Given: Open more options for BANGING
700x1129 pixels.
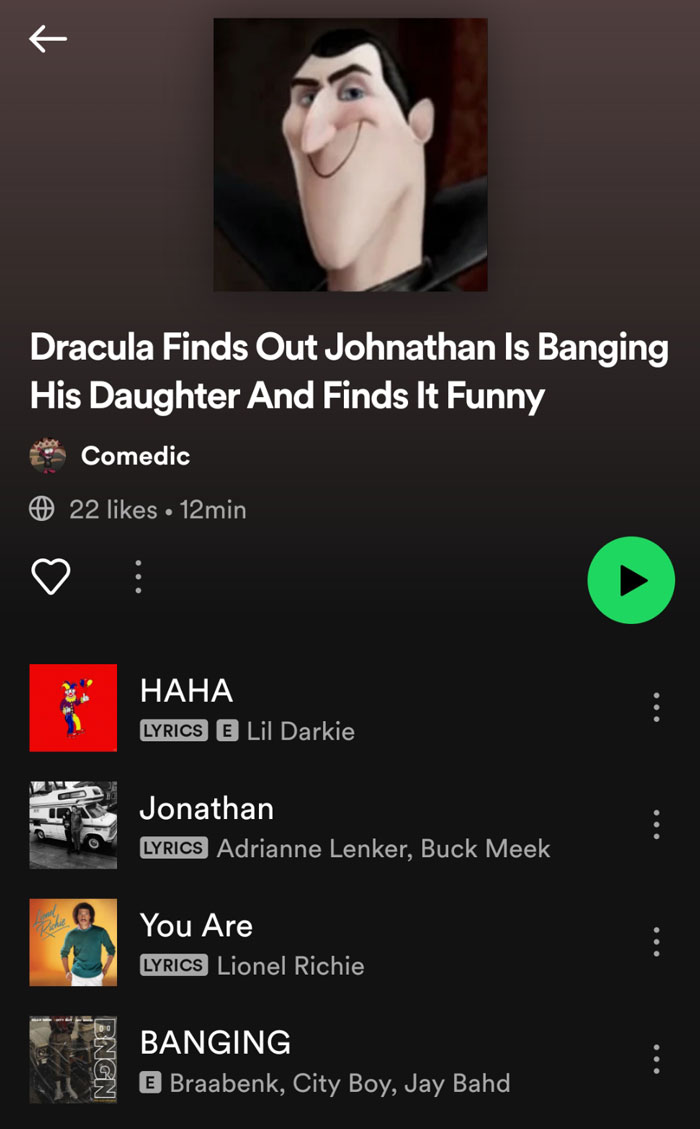Looking at the screenshot, I should tap(656, 1059).
